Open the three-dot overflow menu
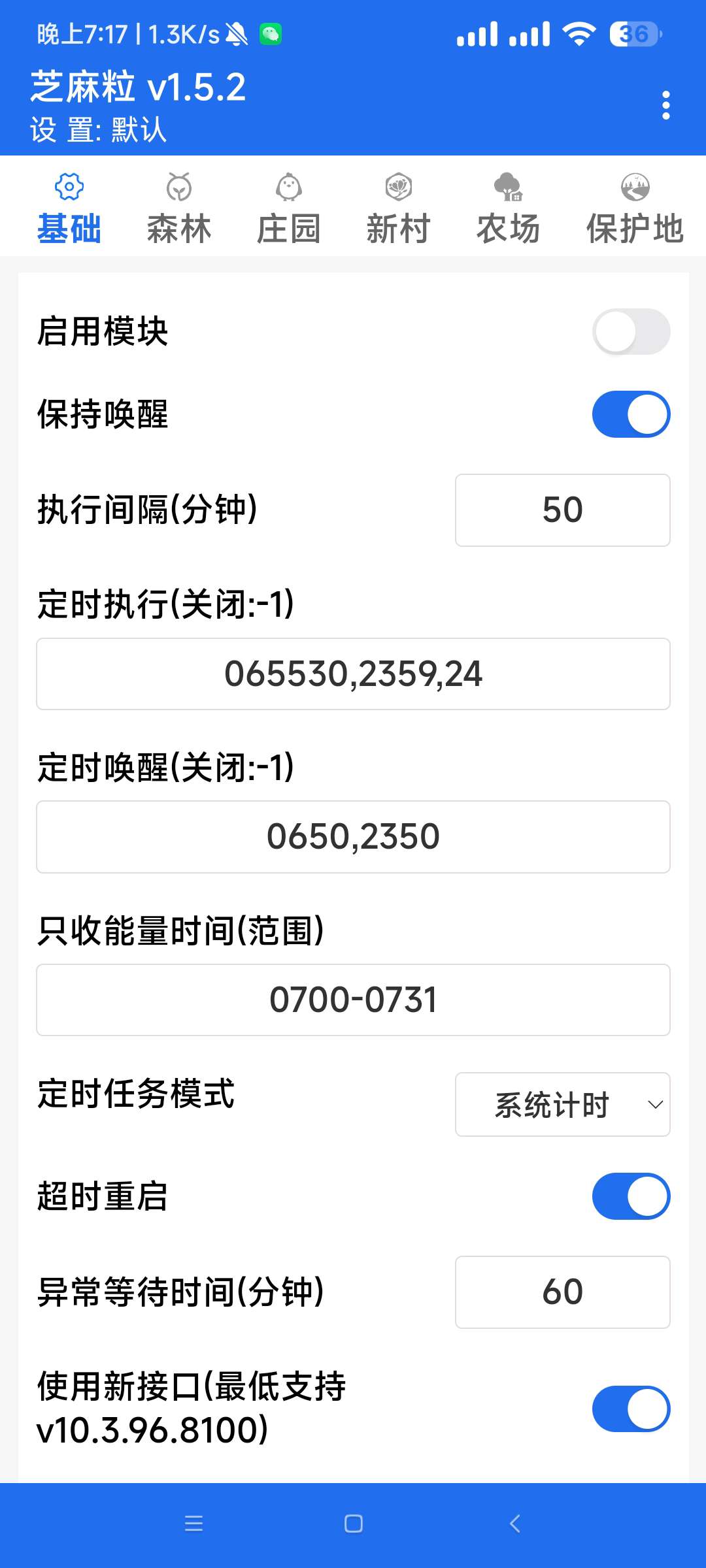 pos(665,105)
